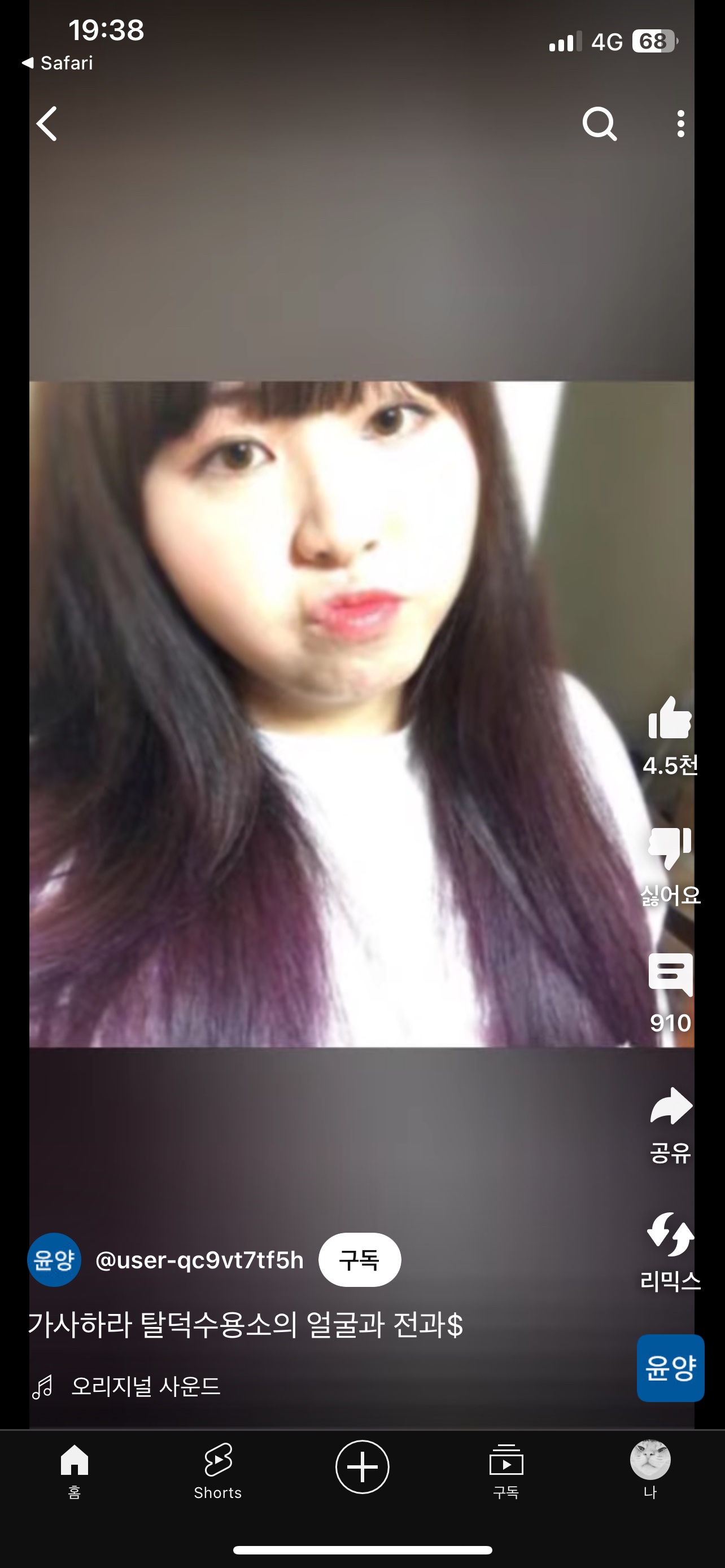Screen dimensions: 725x1568
Task: Tap the blue 윤양 sound thumbnail
Action: (670, 1368)
